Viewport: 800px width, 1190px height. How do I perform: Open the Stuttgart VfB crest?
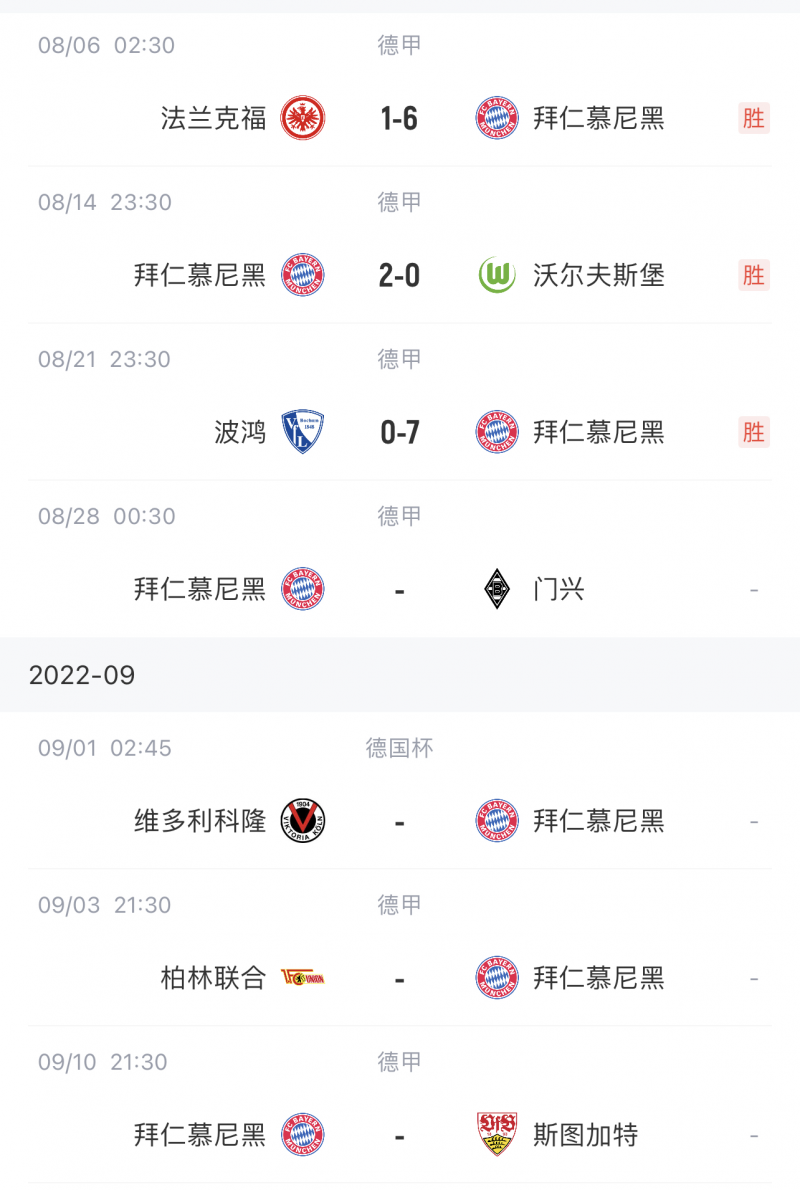coord(497,1135)
